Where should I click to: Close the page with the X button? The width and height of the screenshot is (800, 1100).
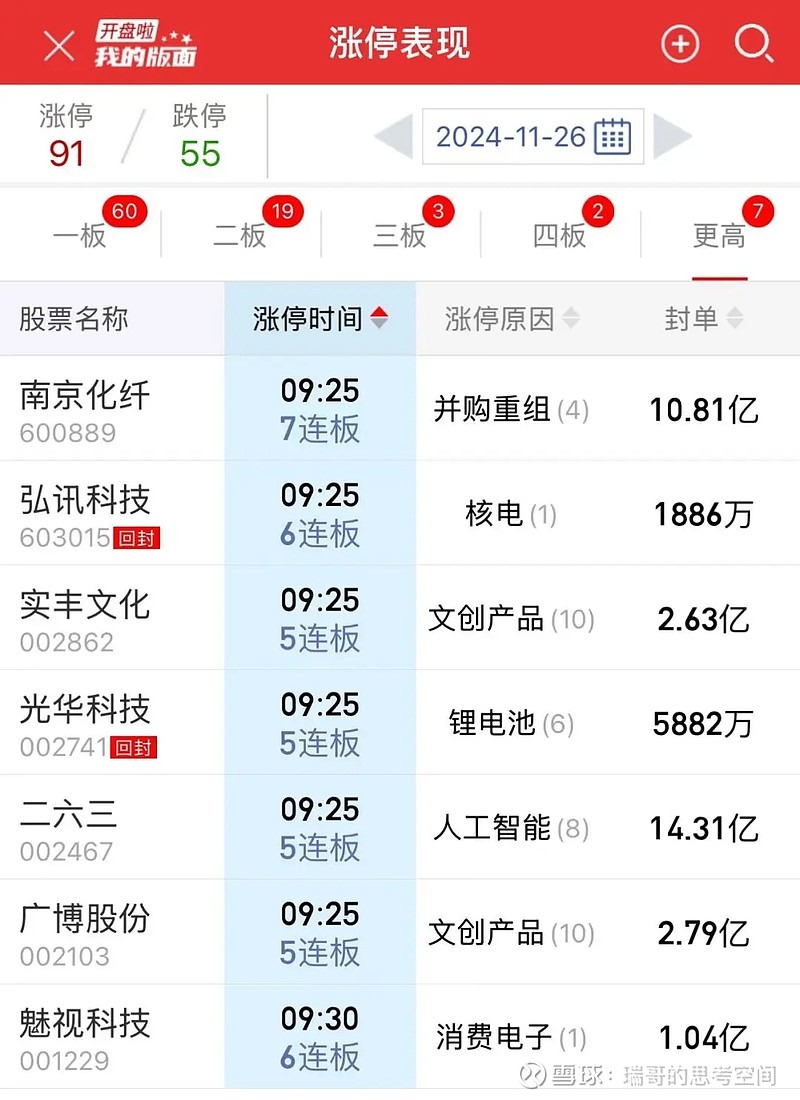coord(60,43)
